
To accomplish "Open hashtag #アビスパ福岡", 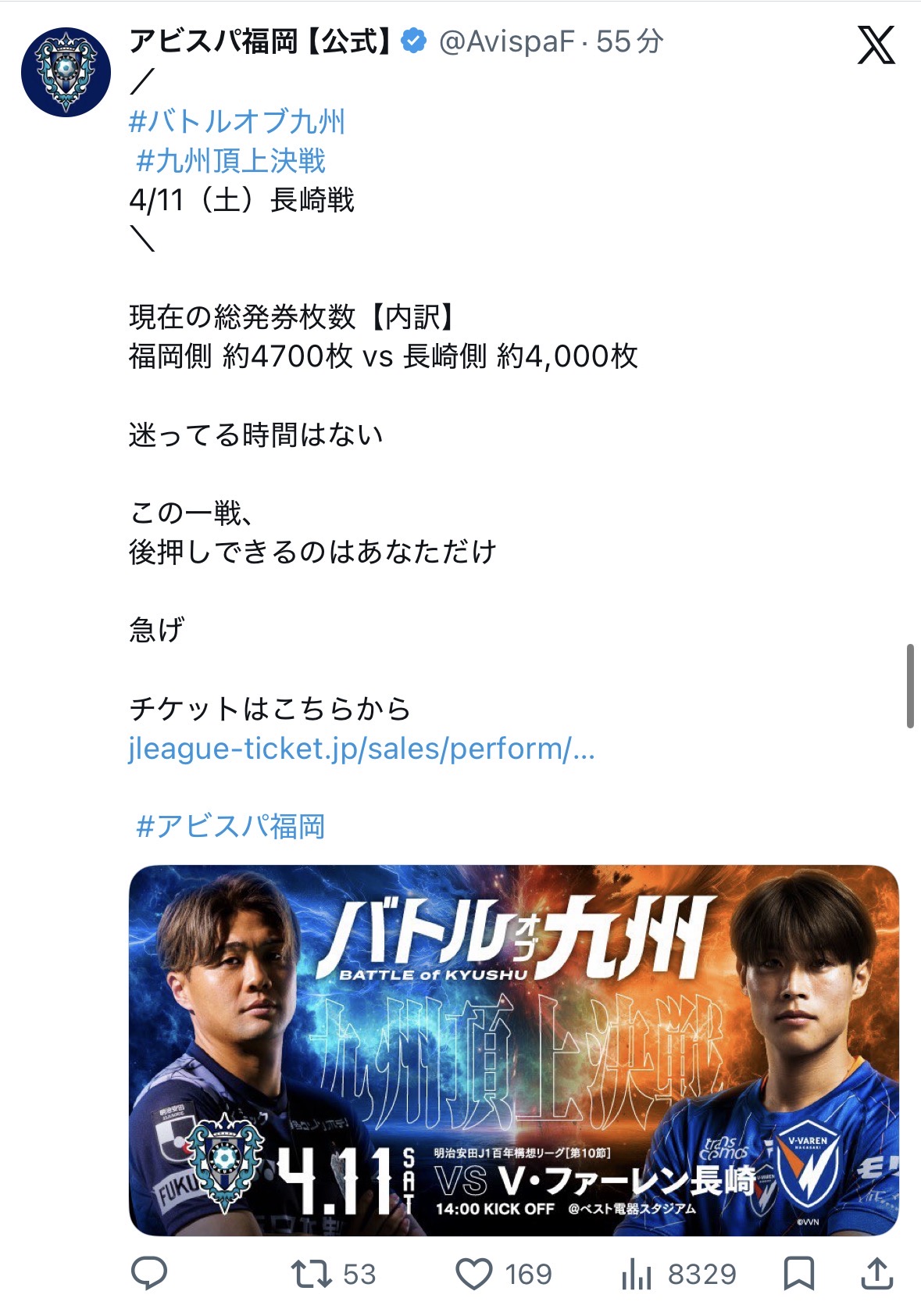I will click(230, 826).
